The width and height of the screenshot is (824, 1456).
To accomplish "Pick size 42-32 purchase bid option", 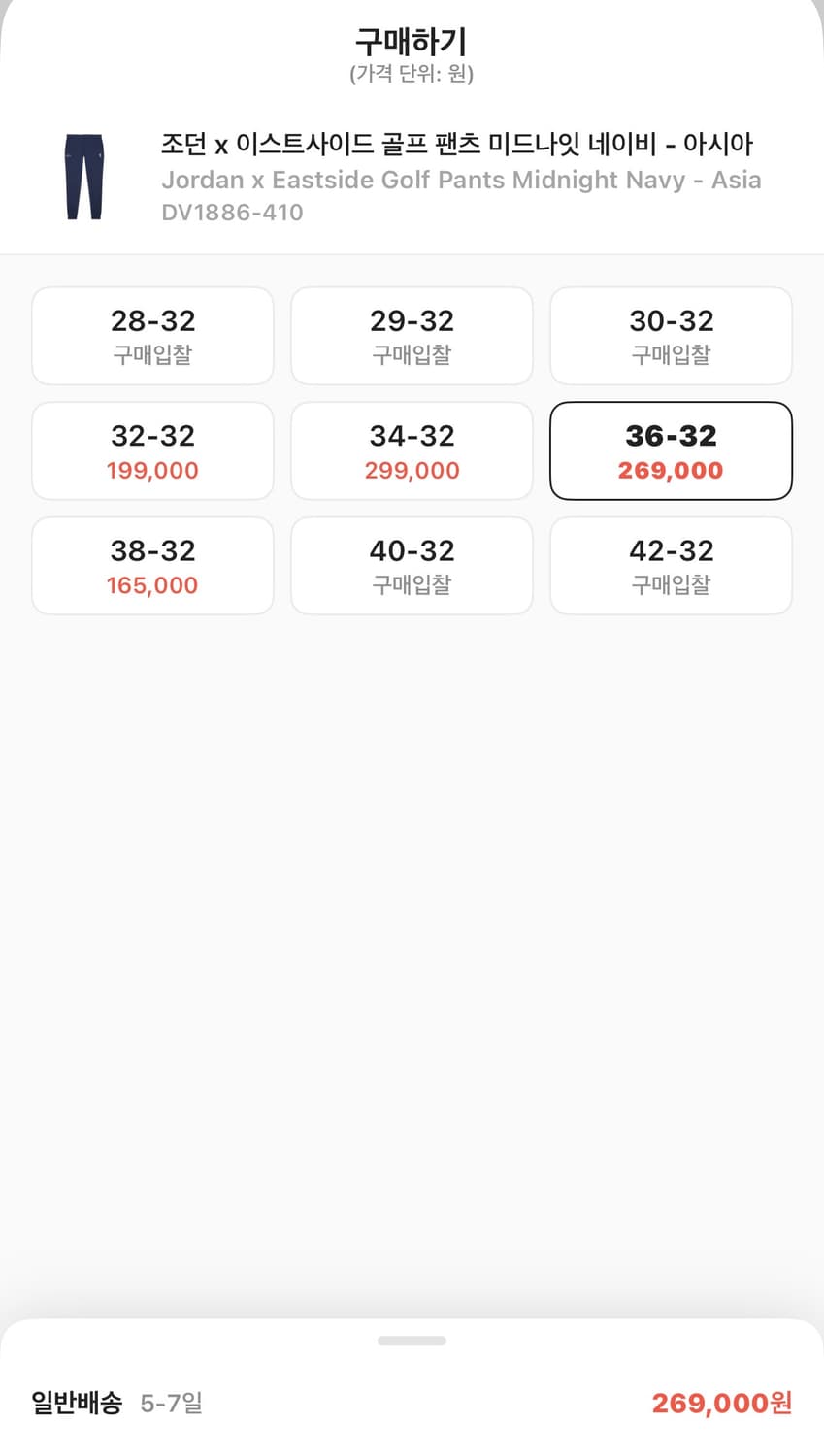I will pyautogui.click(x=671, y=565).
